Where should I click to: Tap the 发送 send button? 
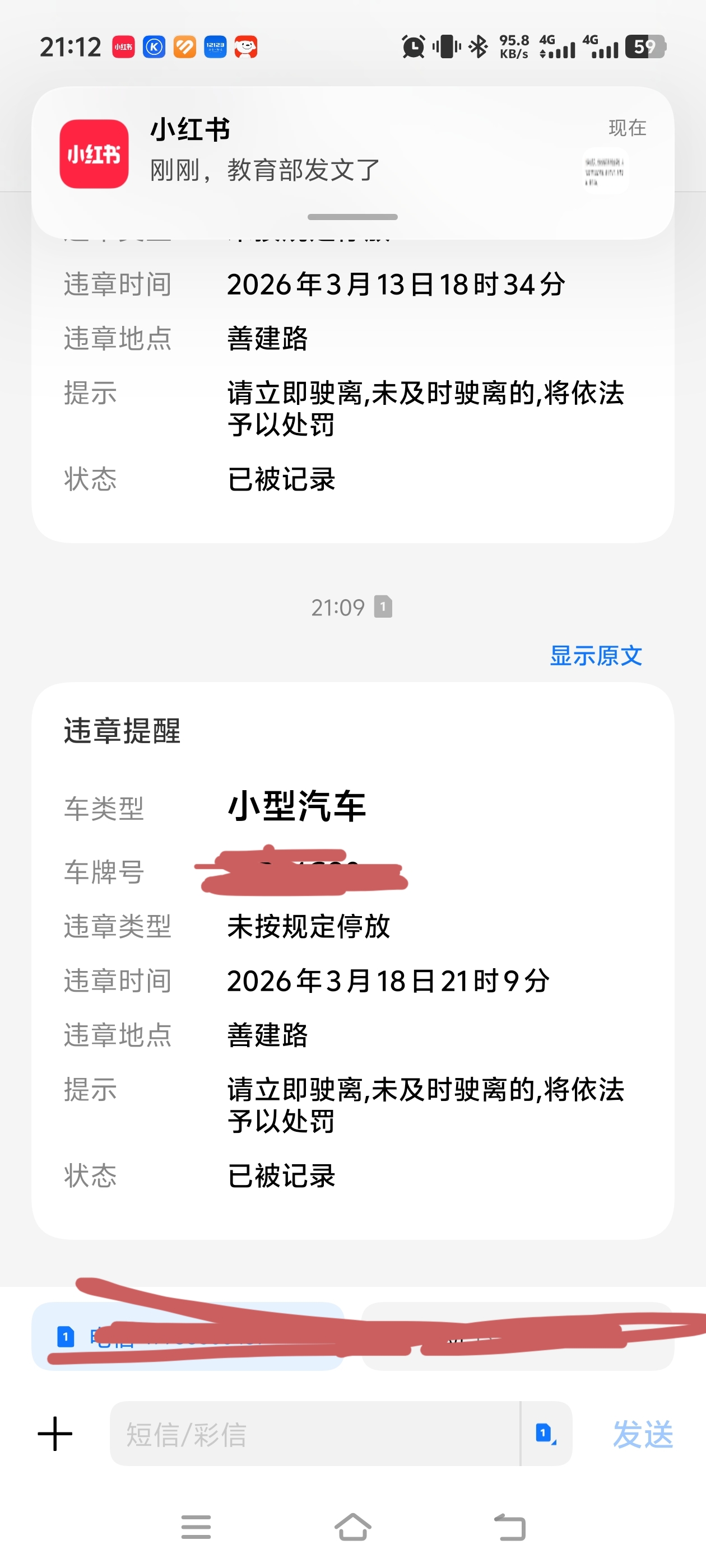[643, 1434]
